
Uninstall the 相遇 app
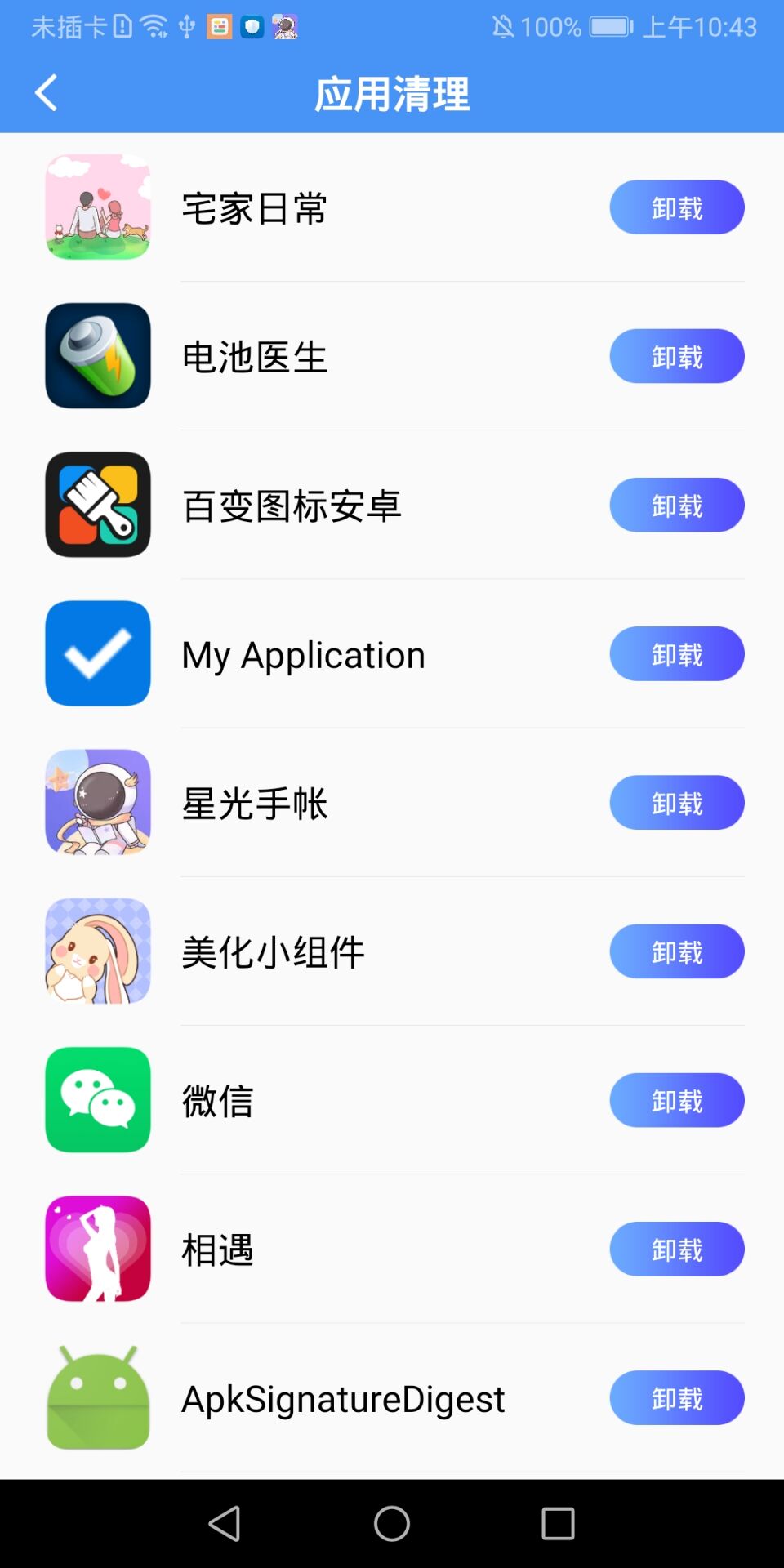coord(676,1249)
